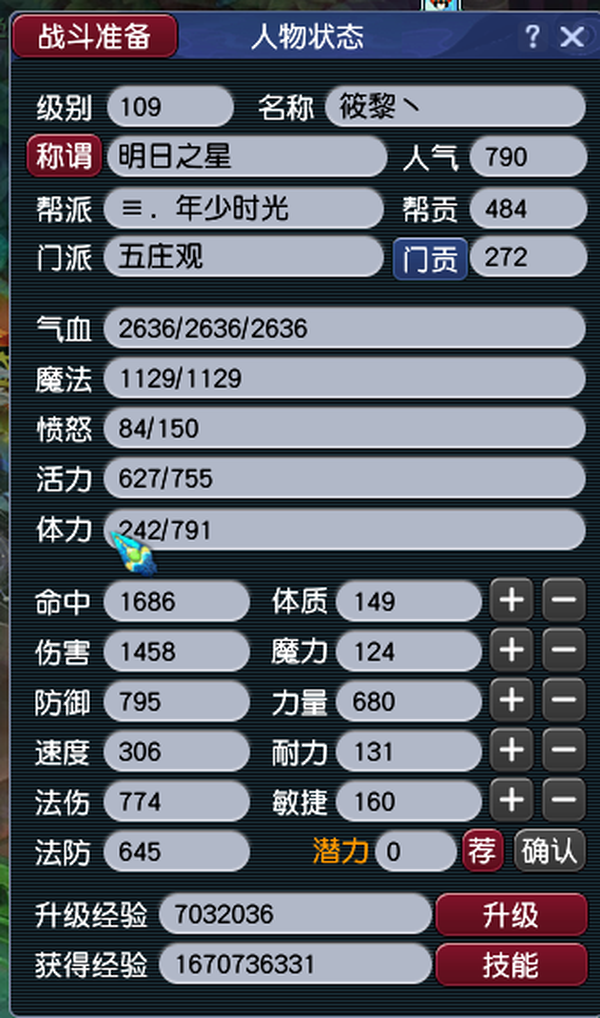Viewport: 600px width, 1018px height.
Task: Increase 体质 with its plus button
Action: point(512,601)
